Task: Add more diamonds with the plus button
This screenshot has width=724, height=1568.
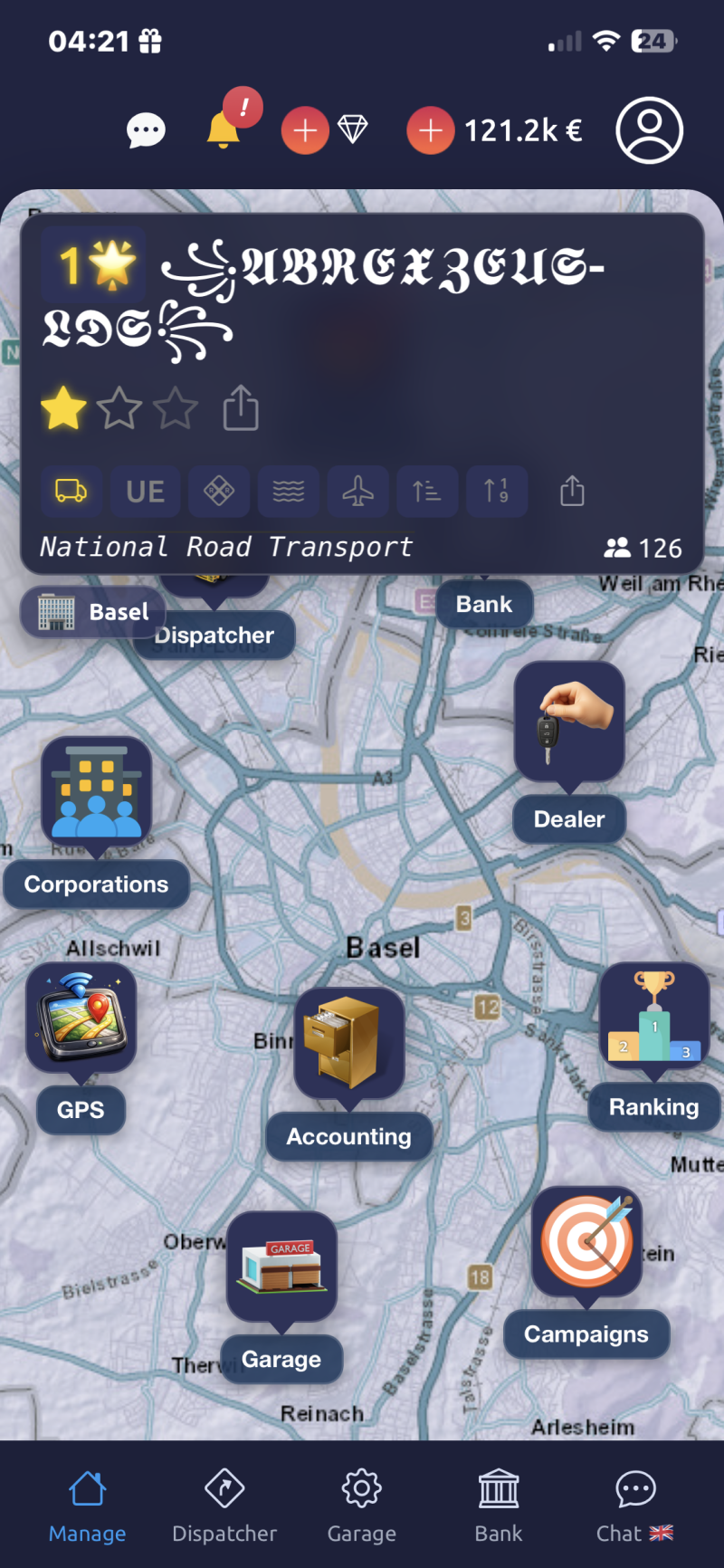Action: 305,130
